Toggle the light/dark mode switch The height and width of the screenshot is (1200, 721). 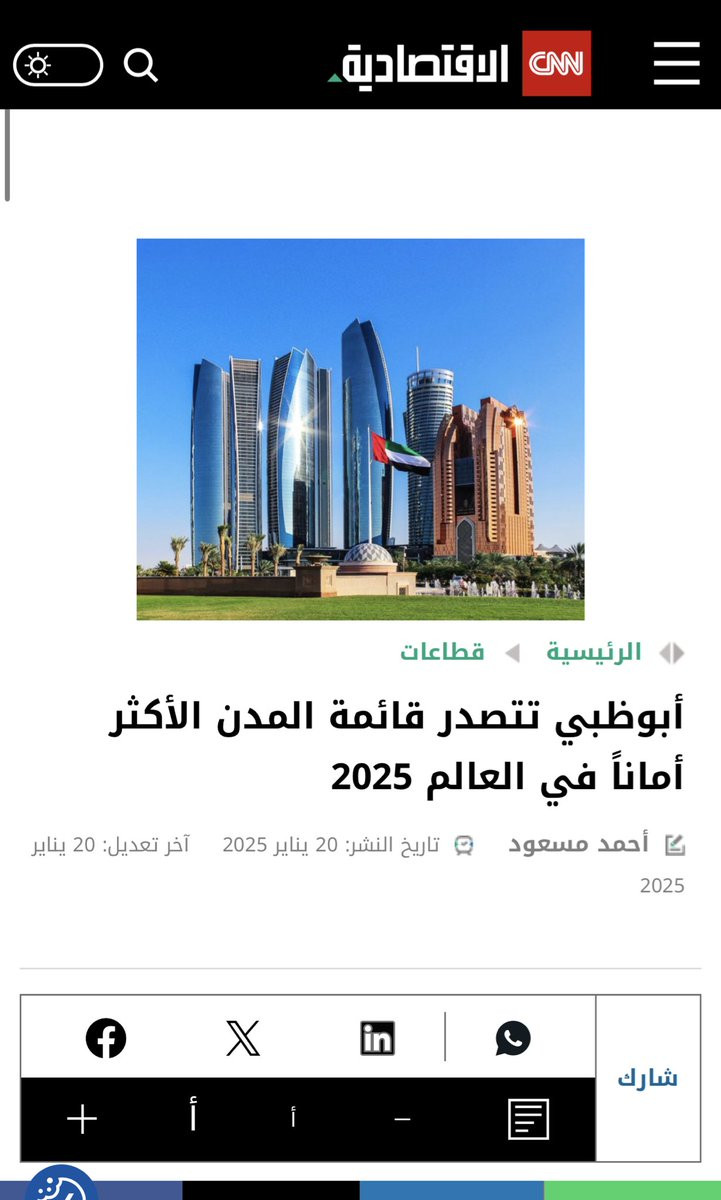point(58,66)
